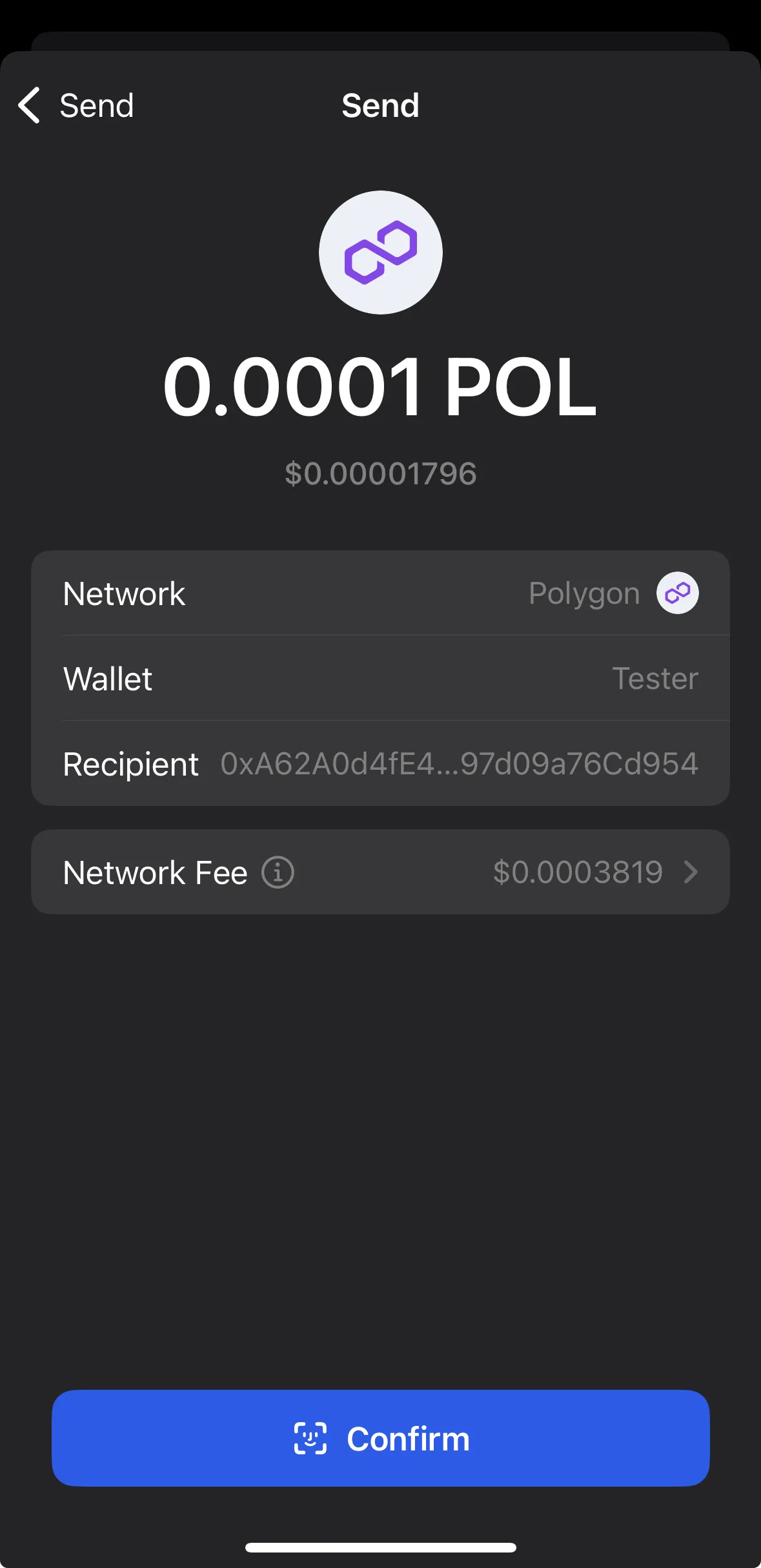Click Send label in top left corner
Screen dimensions: 761x1568
(x=96, y=105)
